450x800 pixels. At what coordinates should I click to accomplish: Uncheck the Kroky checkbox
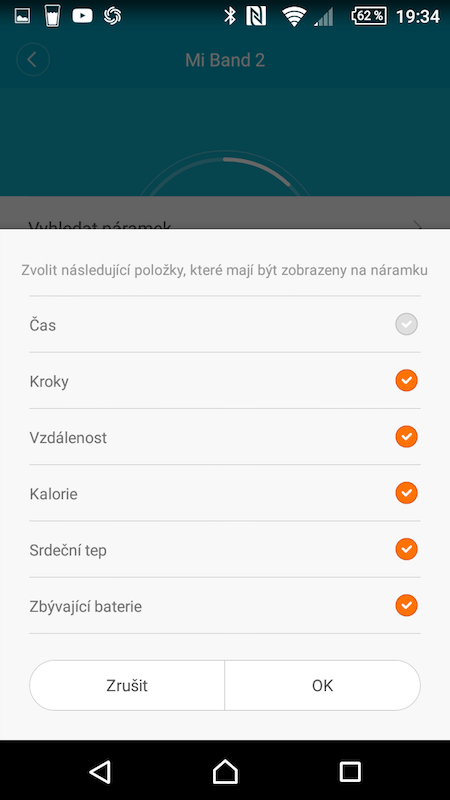click(x=406, y=381)
